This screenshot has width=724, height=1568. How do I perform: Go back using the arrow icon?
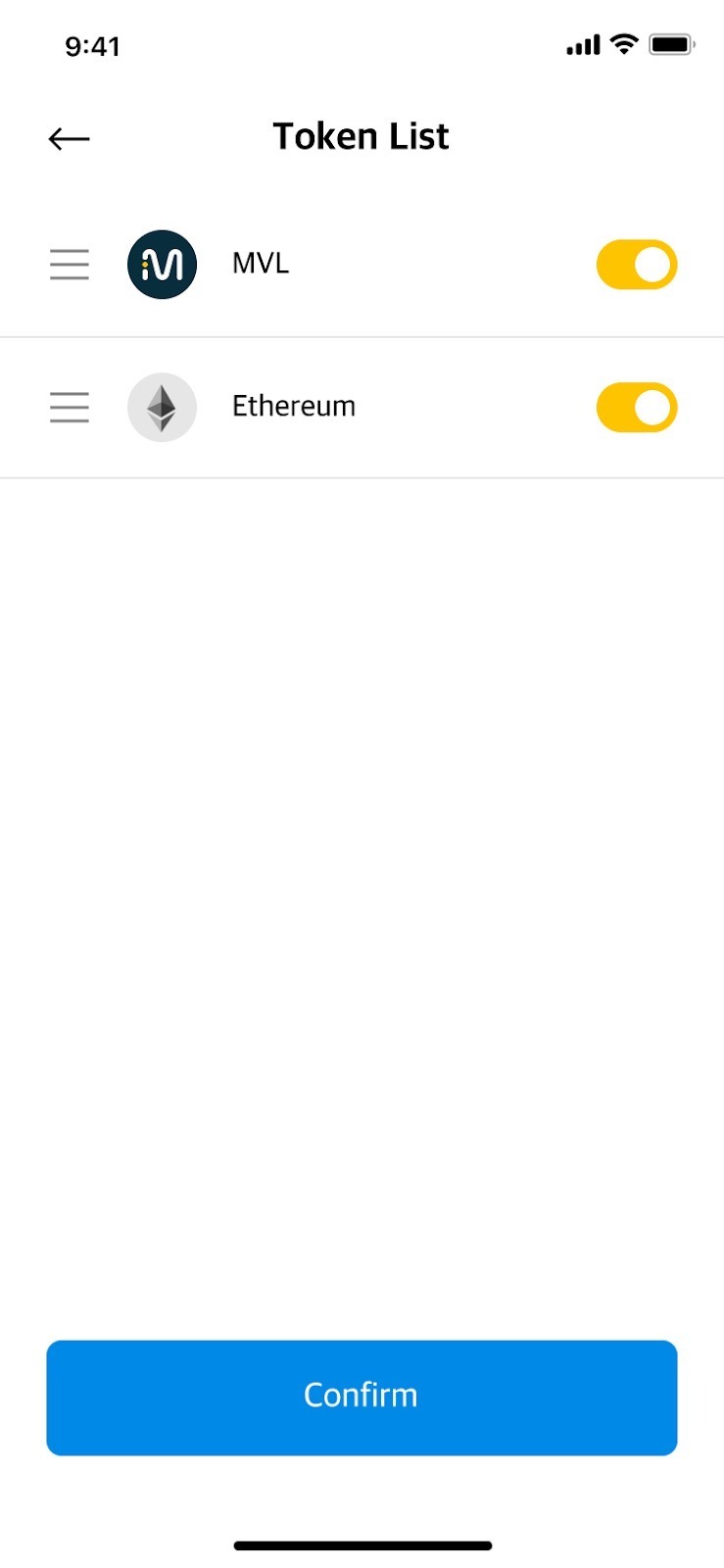69,139
